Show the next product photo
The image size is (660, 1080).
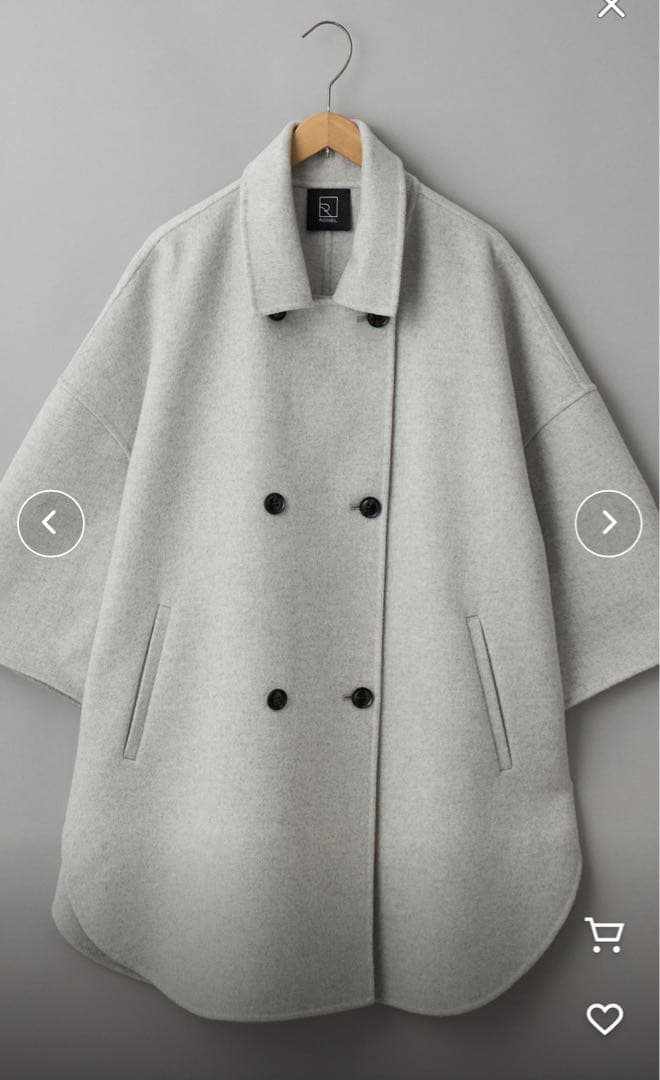click(608, 523)
